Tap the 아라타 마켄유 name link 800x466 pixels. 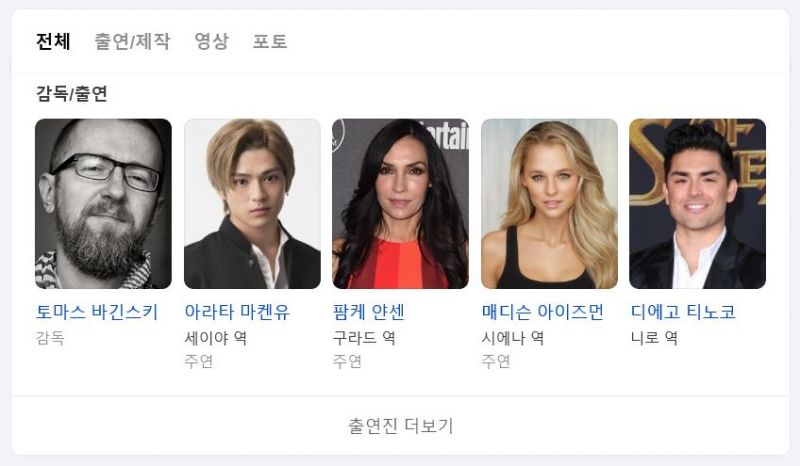point(237,312)
